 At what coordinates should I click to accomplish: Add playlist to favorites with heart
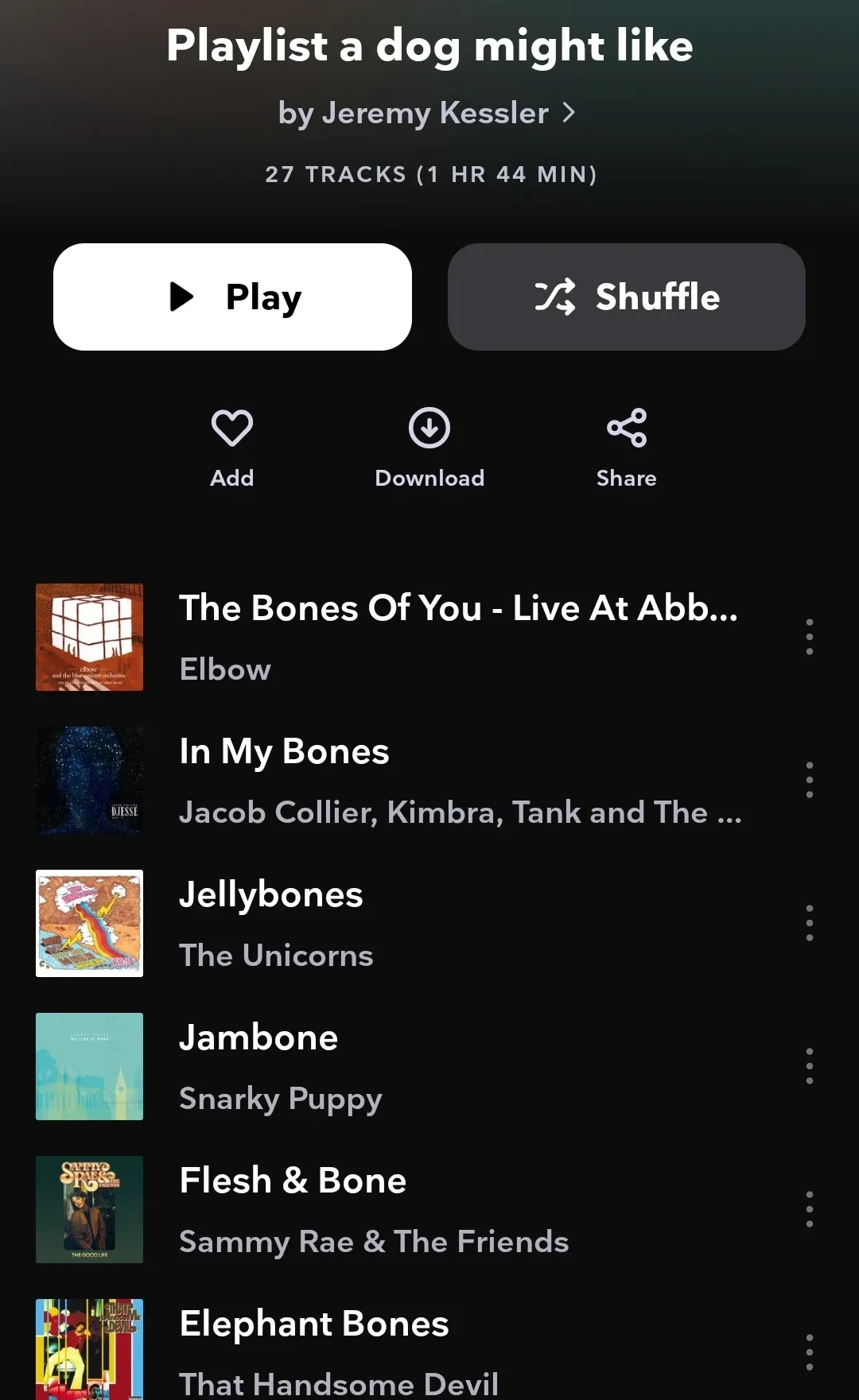pyautogui.click(x=231, y=447)
